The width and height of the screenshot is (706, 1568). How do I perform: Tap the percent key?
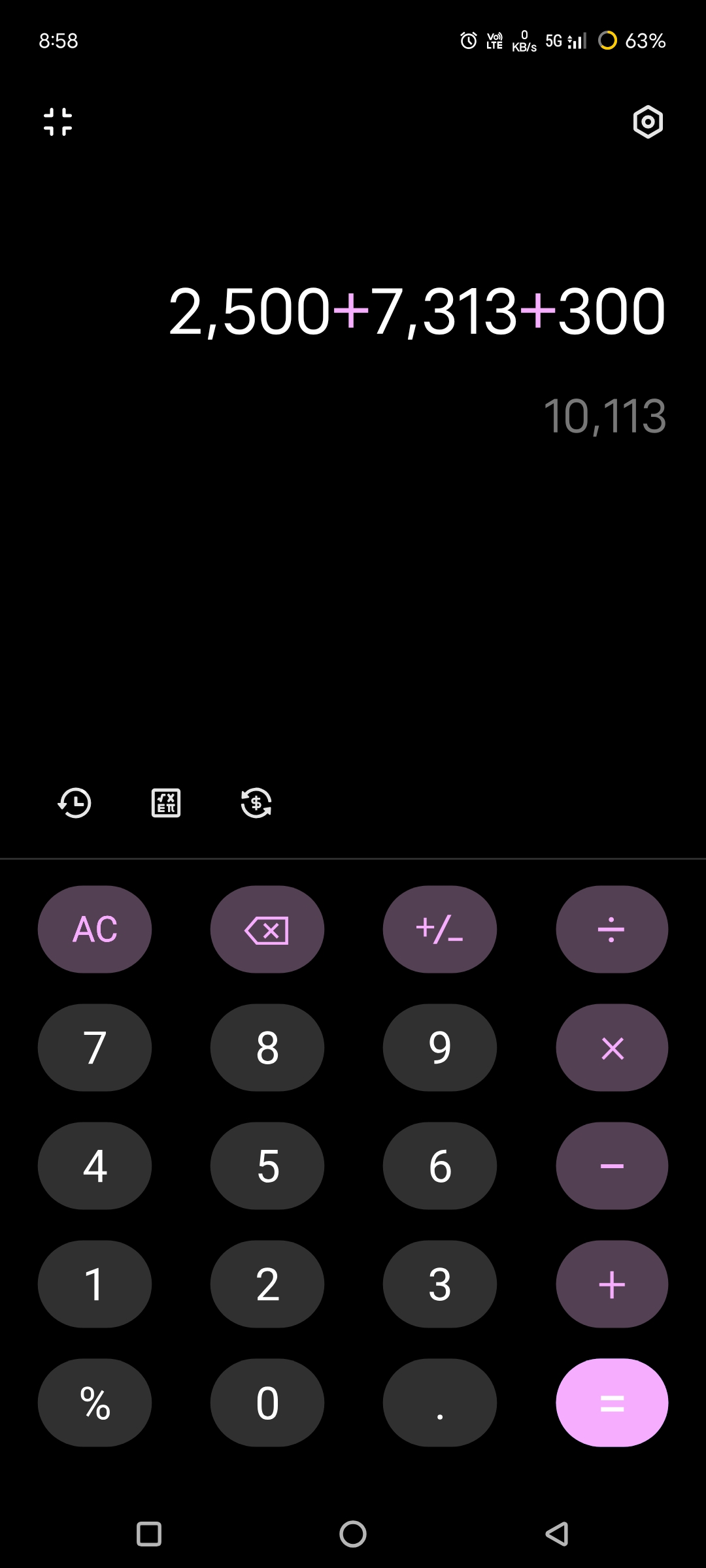click(x=95, y=1403)
